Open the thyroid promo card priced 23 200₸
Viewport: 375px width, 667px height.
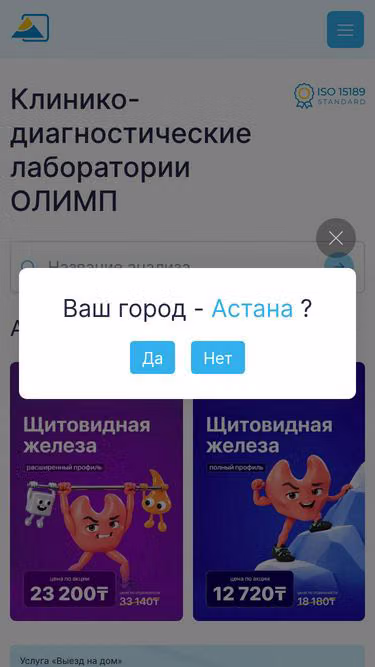click(x=97, y=491)
